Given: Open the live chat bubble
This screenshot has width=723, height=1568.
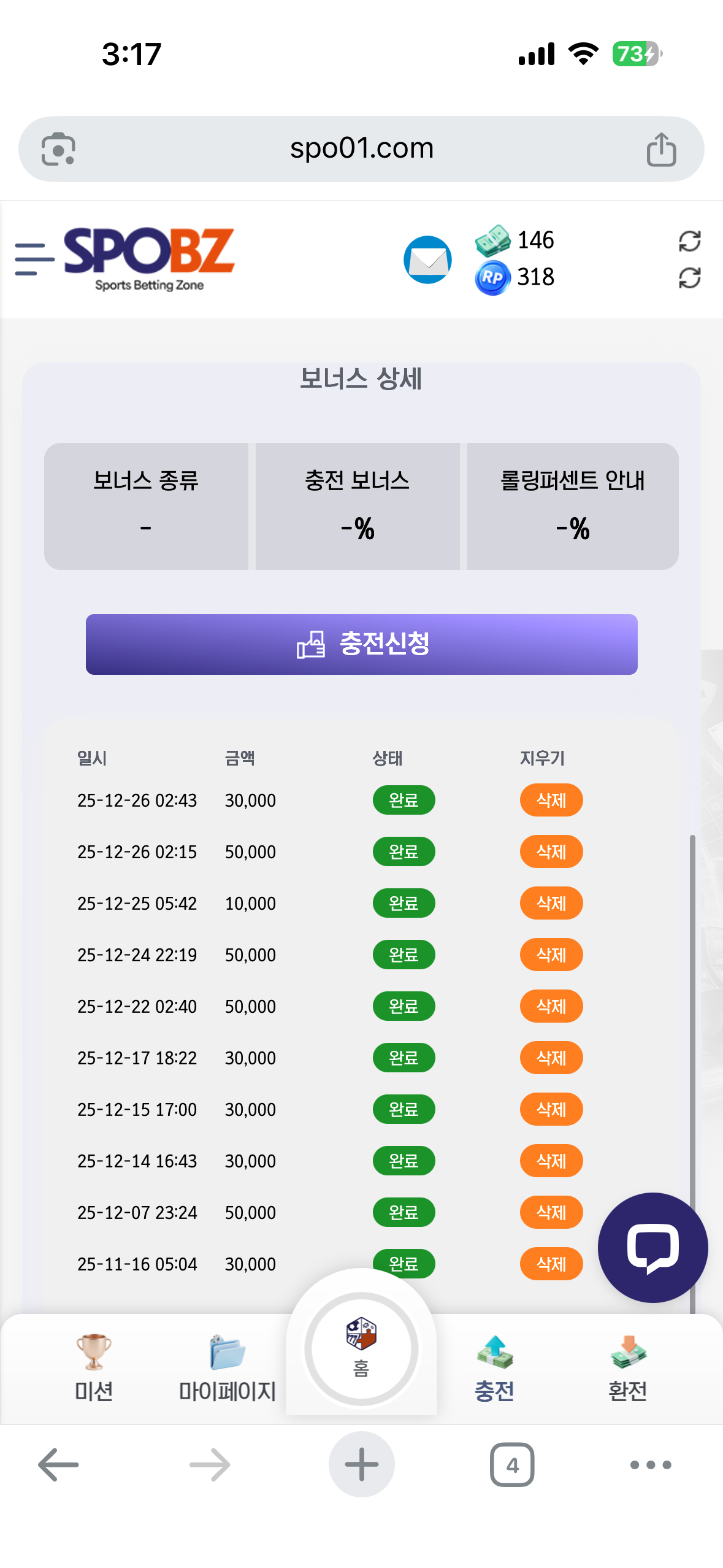Looking at the screenshot, I should [652, 1247].
